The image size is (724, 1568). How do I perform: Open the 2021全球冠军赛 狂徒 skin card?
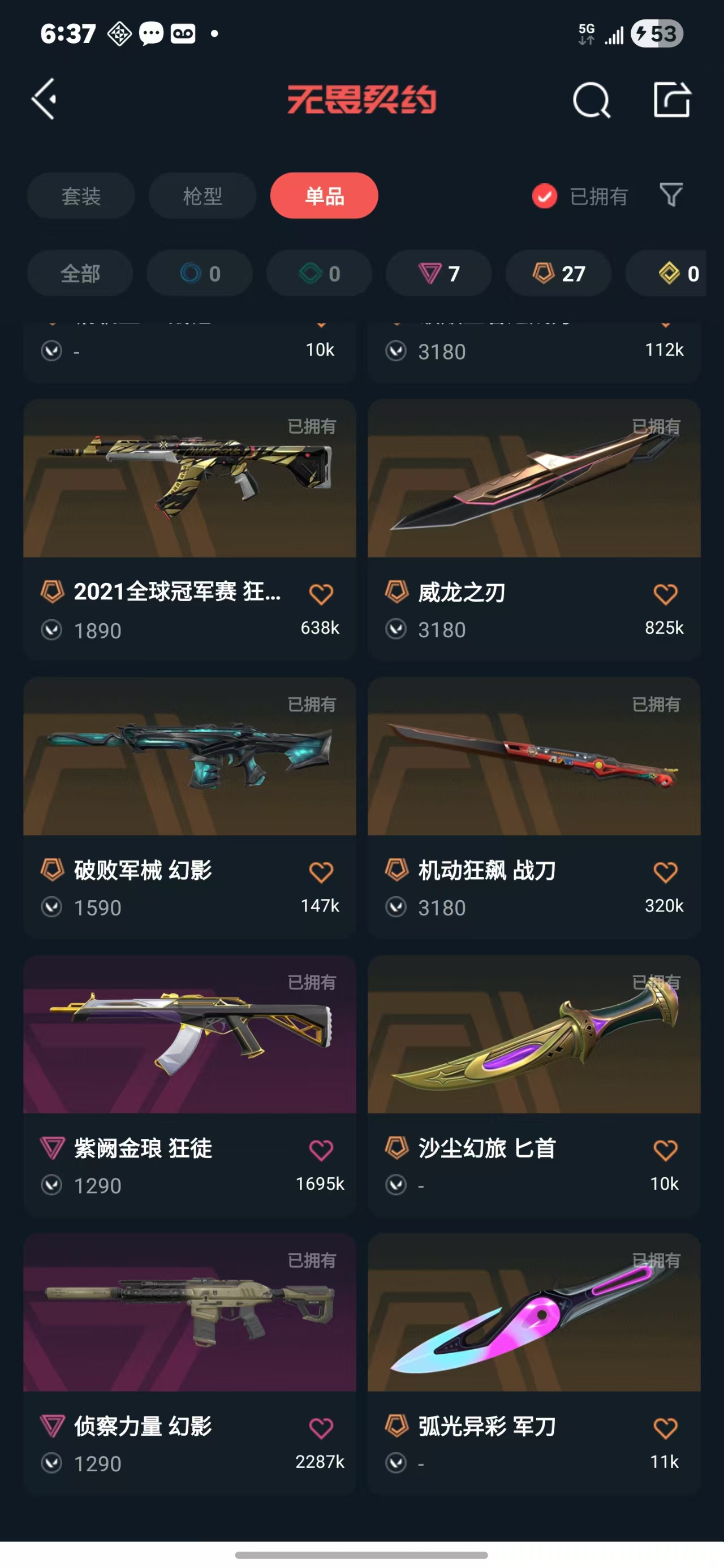[x=189, y=530]
